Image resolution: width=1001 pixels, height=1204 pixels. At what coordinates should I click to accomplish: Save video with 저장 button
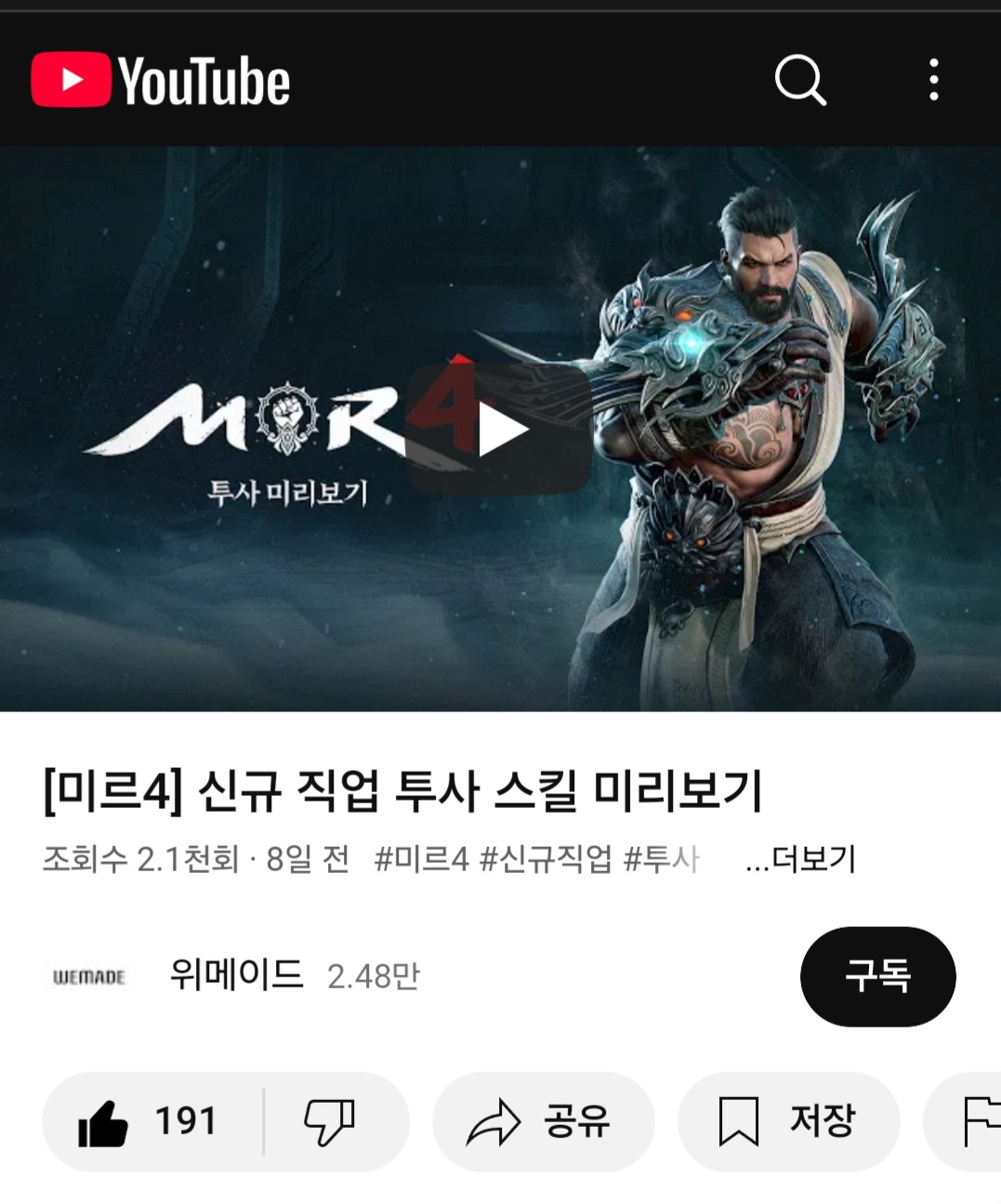click(x=788, y=1121)
